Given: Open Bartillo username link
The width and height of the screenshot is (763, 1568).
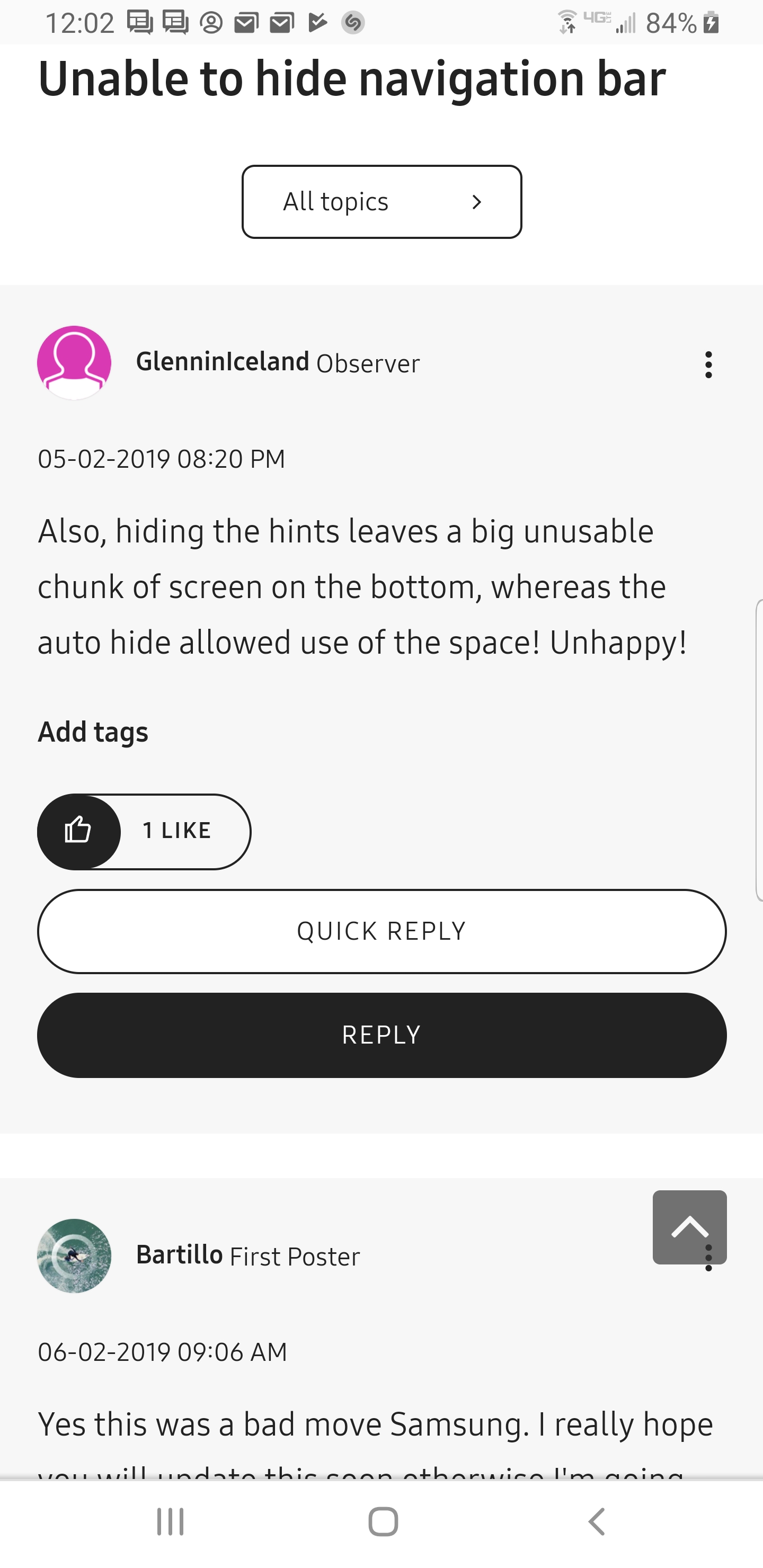Looking at the screenshot, I should [x=179, y=1255].
